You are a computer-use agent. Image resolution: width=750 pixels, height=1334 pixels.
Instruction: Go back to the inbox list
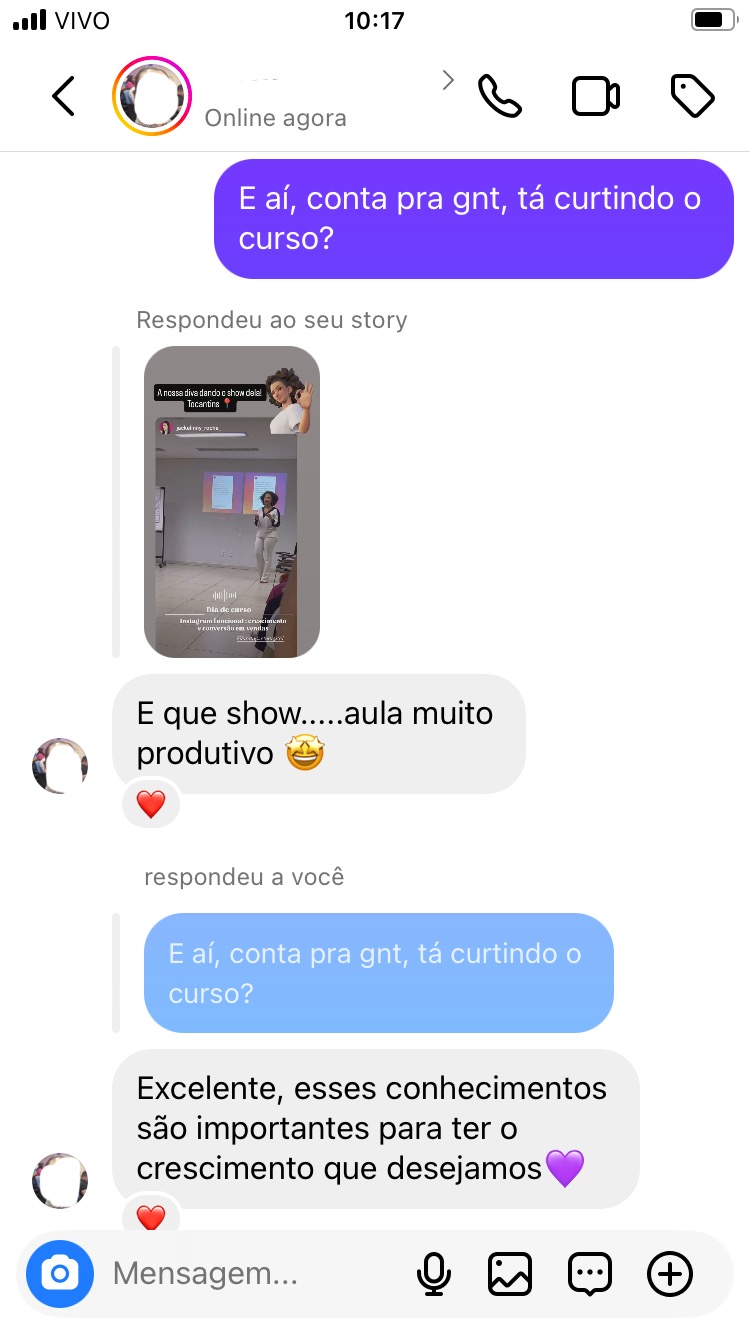pos(63,97)
